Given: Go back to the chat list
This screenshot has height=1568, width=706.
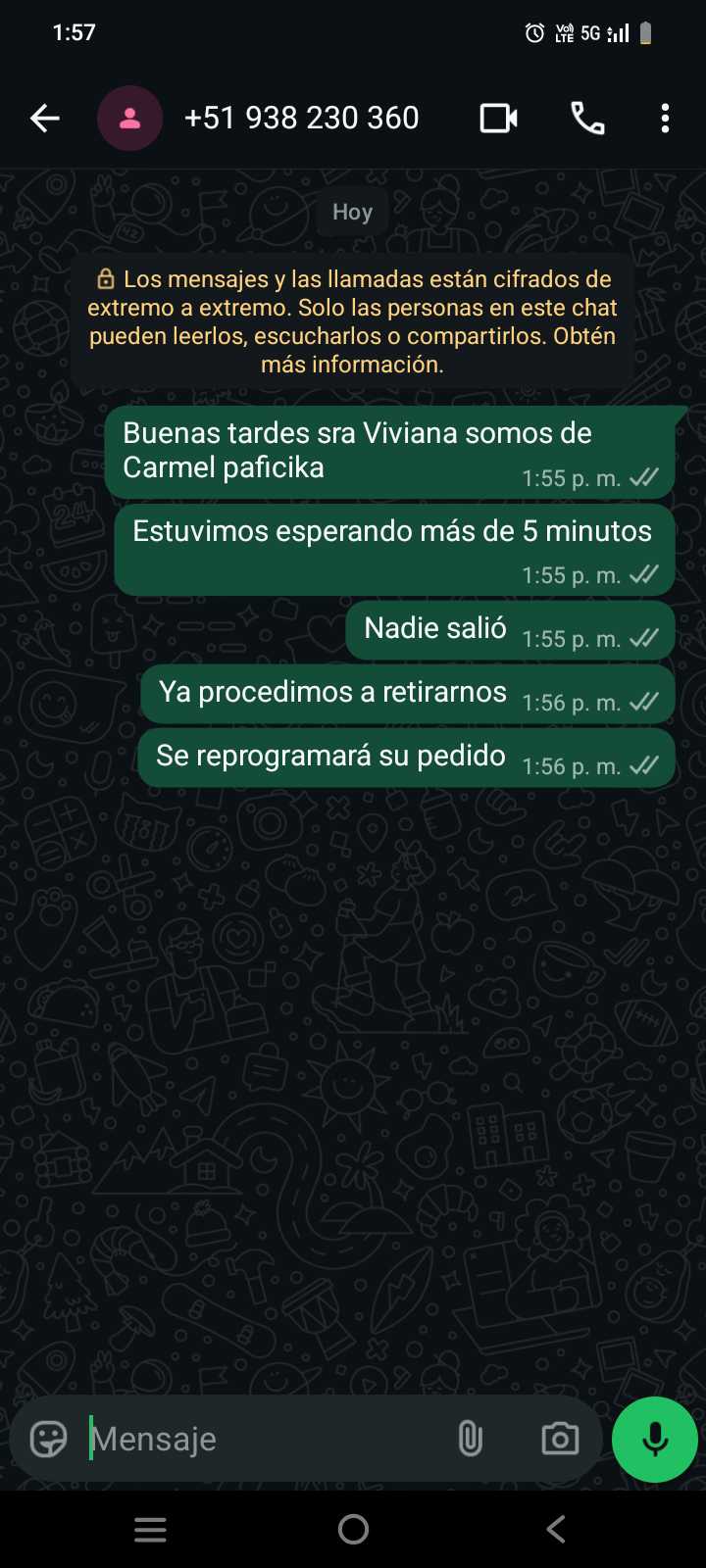Looking at the screenshot, I should click(x=45, y=119).
